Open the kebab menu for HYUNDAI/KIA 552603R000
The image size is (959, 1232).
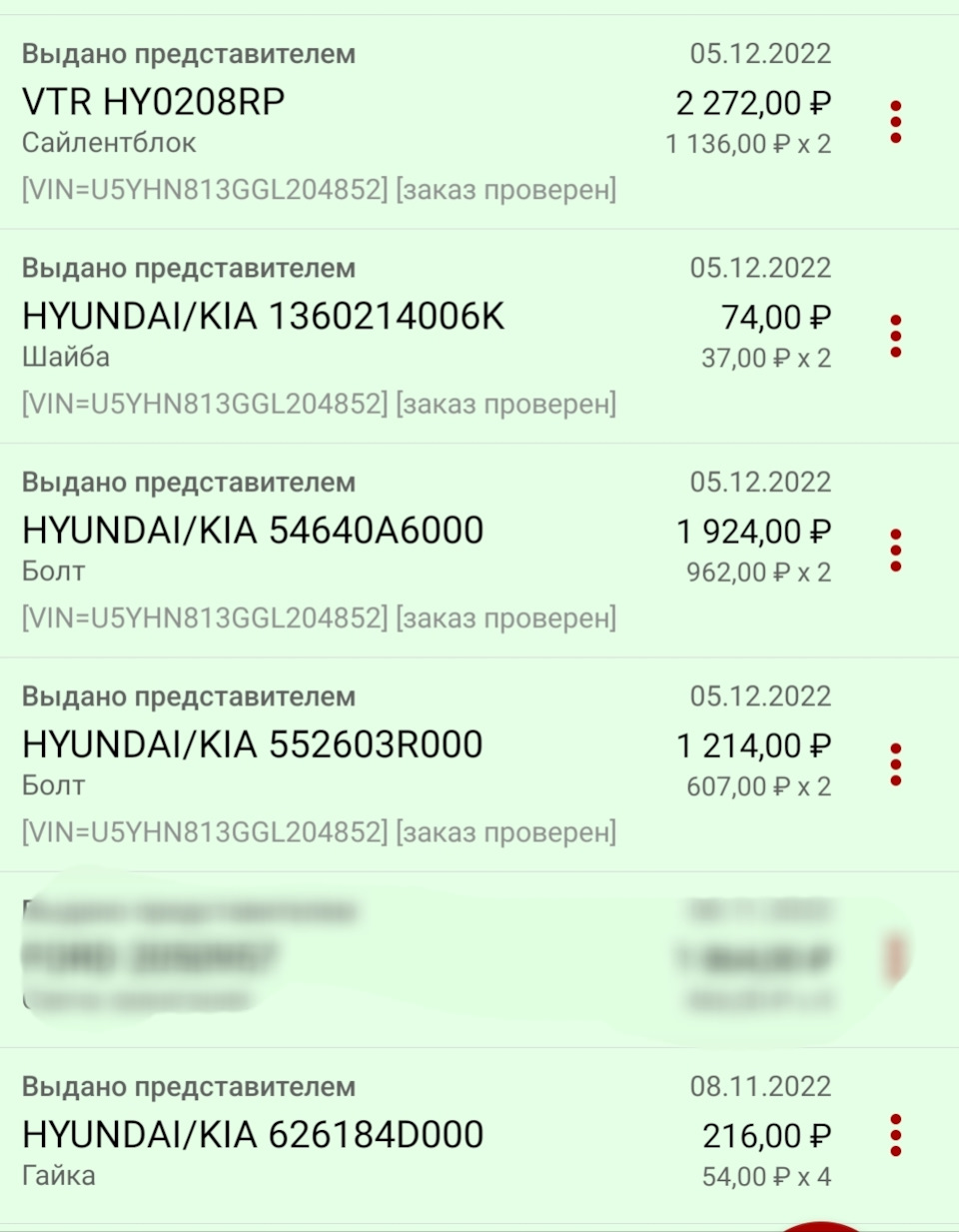click(895, 765)
